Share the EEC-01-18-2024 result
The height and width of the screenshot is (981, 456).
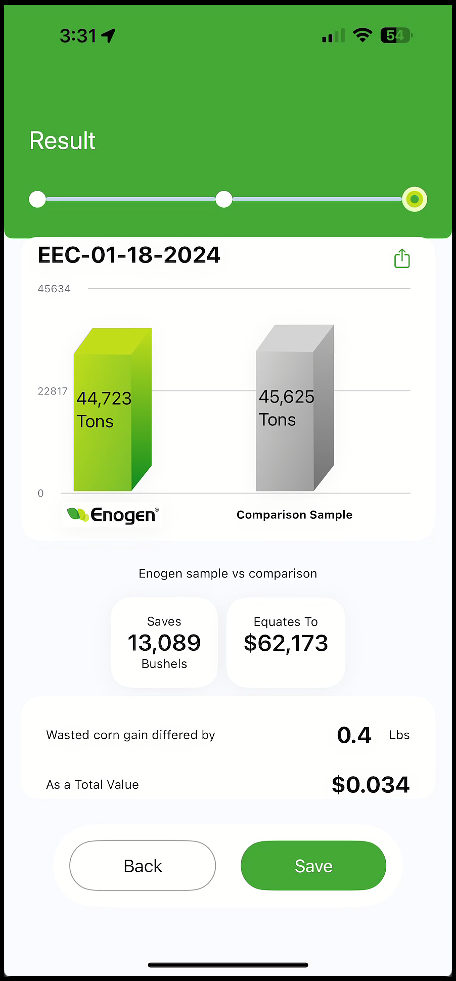402,258
